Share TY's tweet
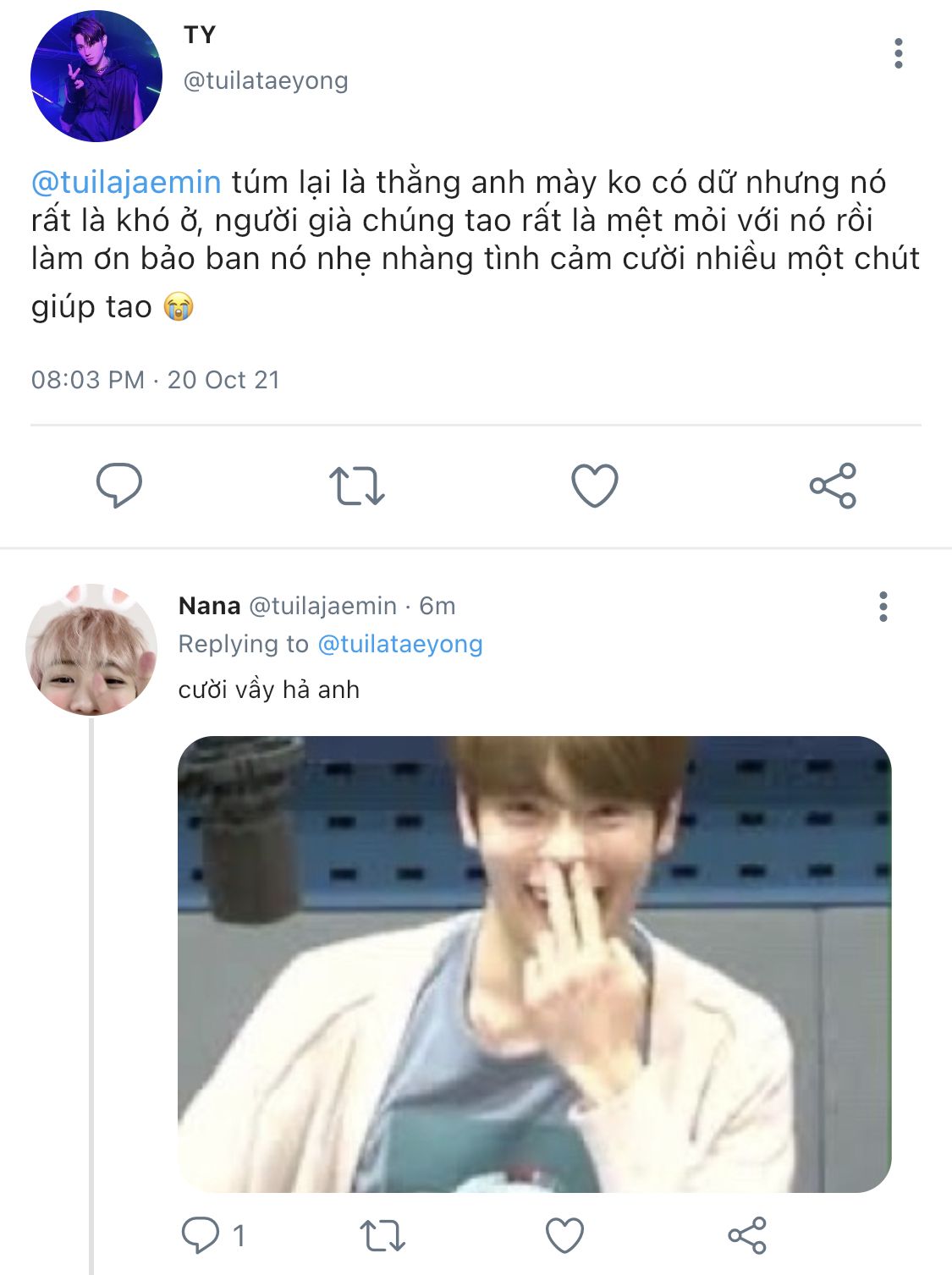Image resolution: width=952 pixels, height=1275 pixels. point(833,486)
